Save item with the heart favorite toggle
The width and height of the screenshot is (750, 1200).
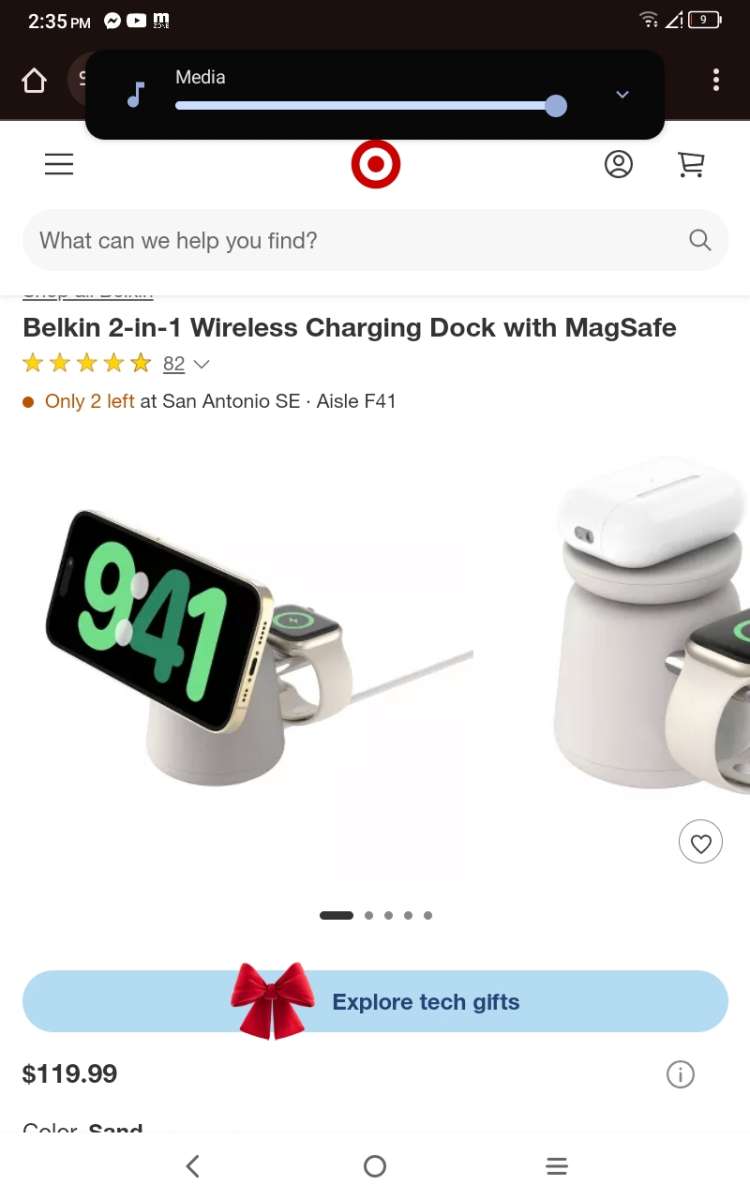click(x=701, y=842)
